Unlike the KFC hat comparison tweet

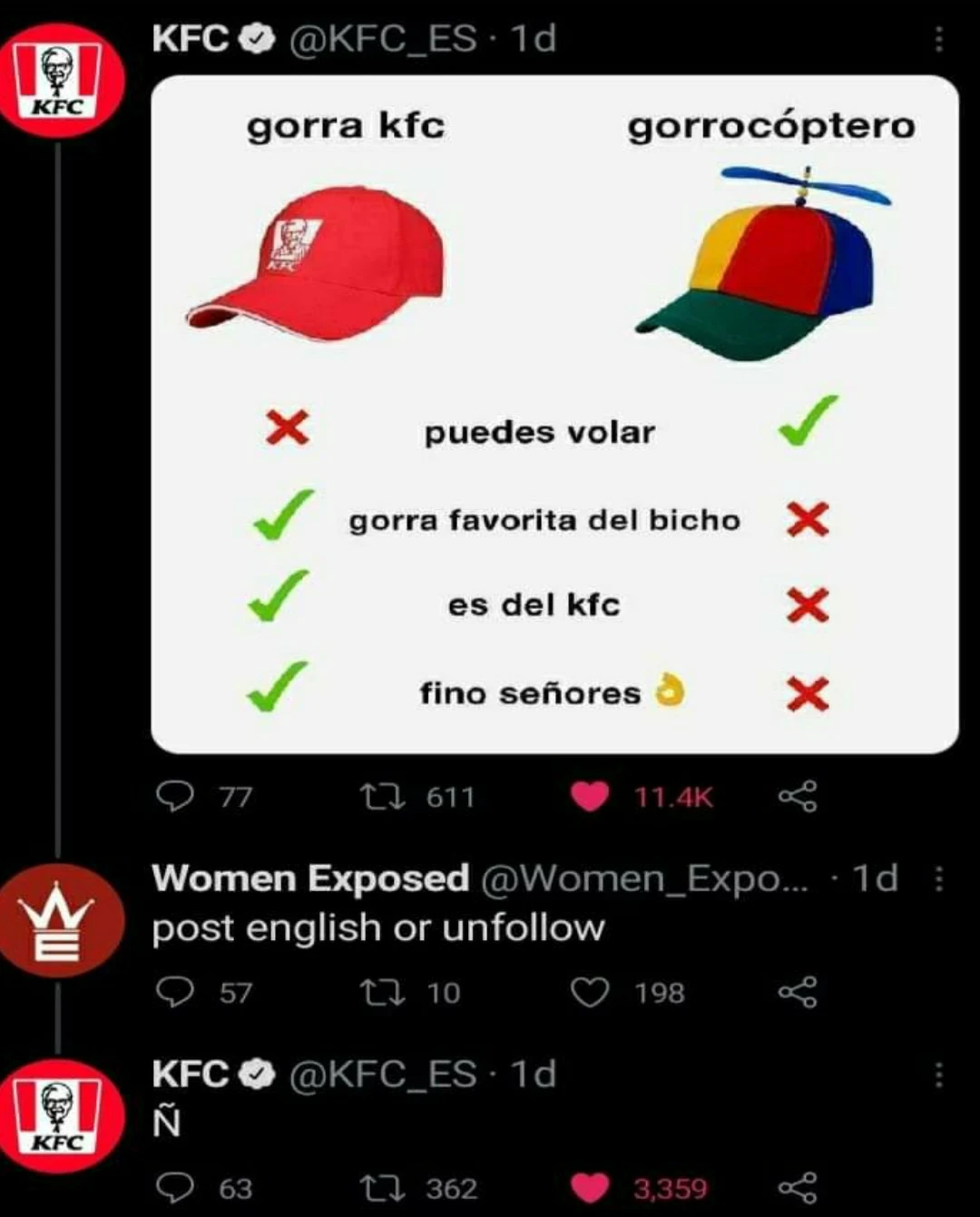click(590, 797)
